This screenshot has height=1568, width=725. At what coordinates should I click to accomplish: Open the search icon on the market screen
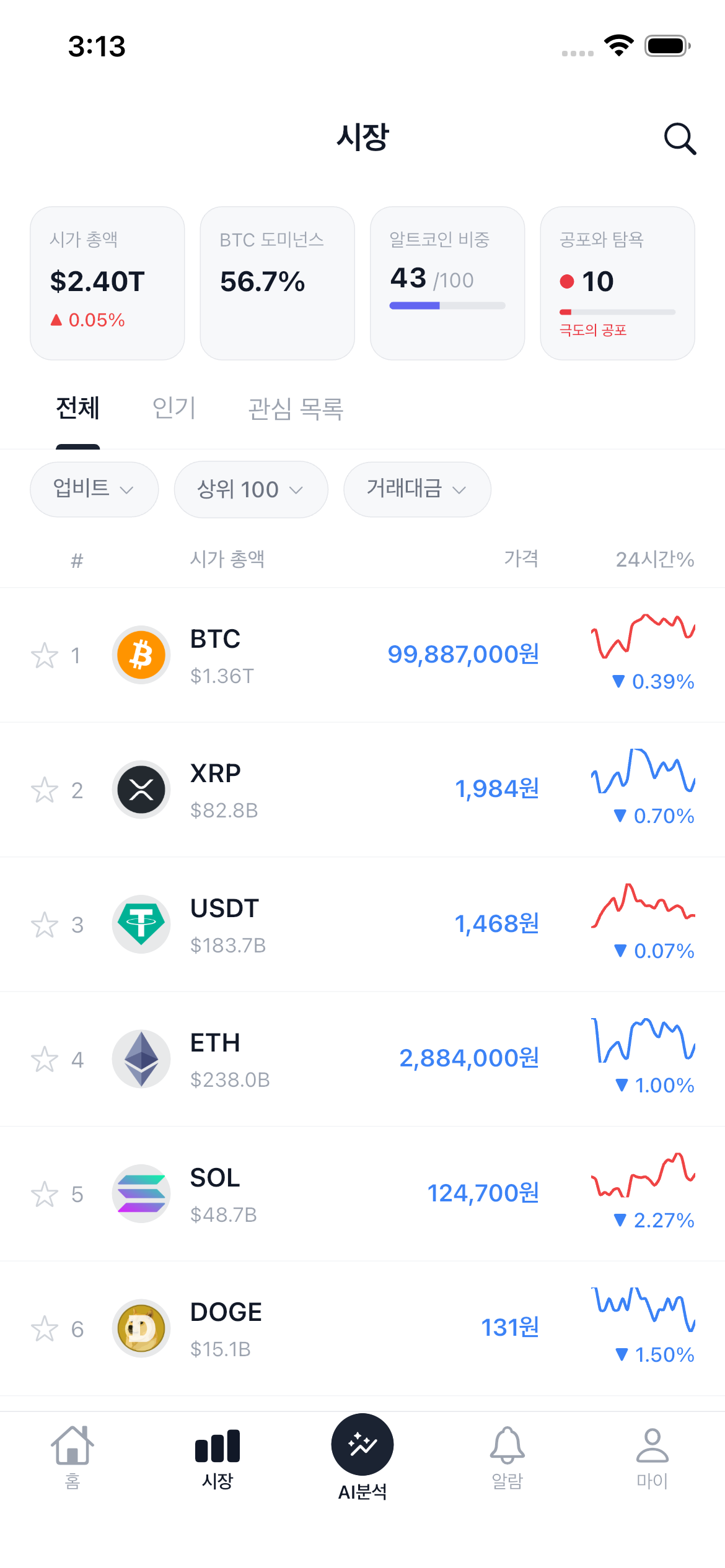point(679,138)
